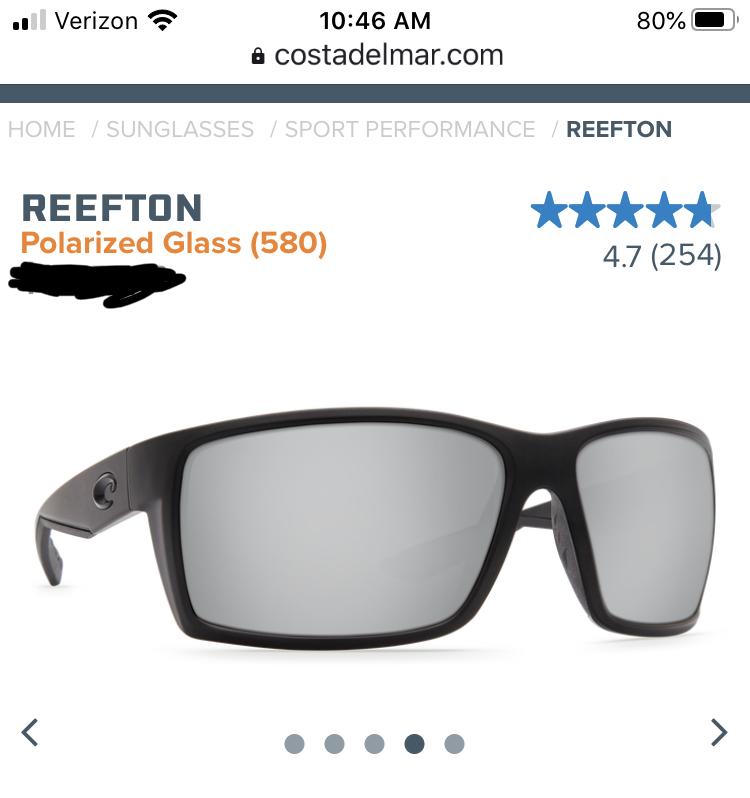This screenshot has width=750, height=798.
Task: Jump to the second image dot
Action: click(334, 744)
